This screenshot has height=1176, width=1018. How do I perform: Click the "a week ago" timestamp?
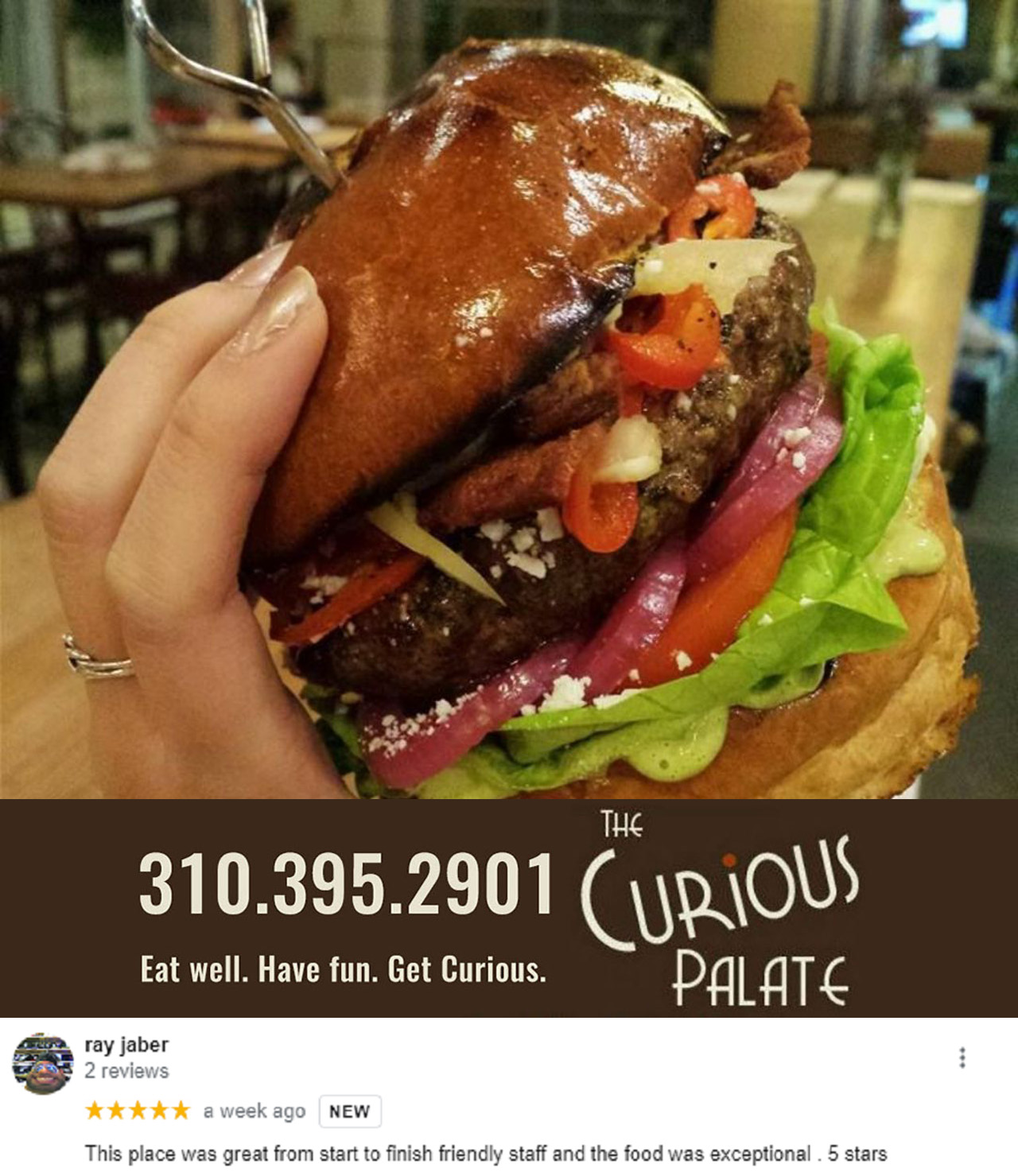[x=254, y=1112]
